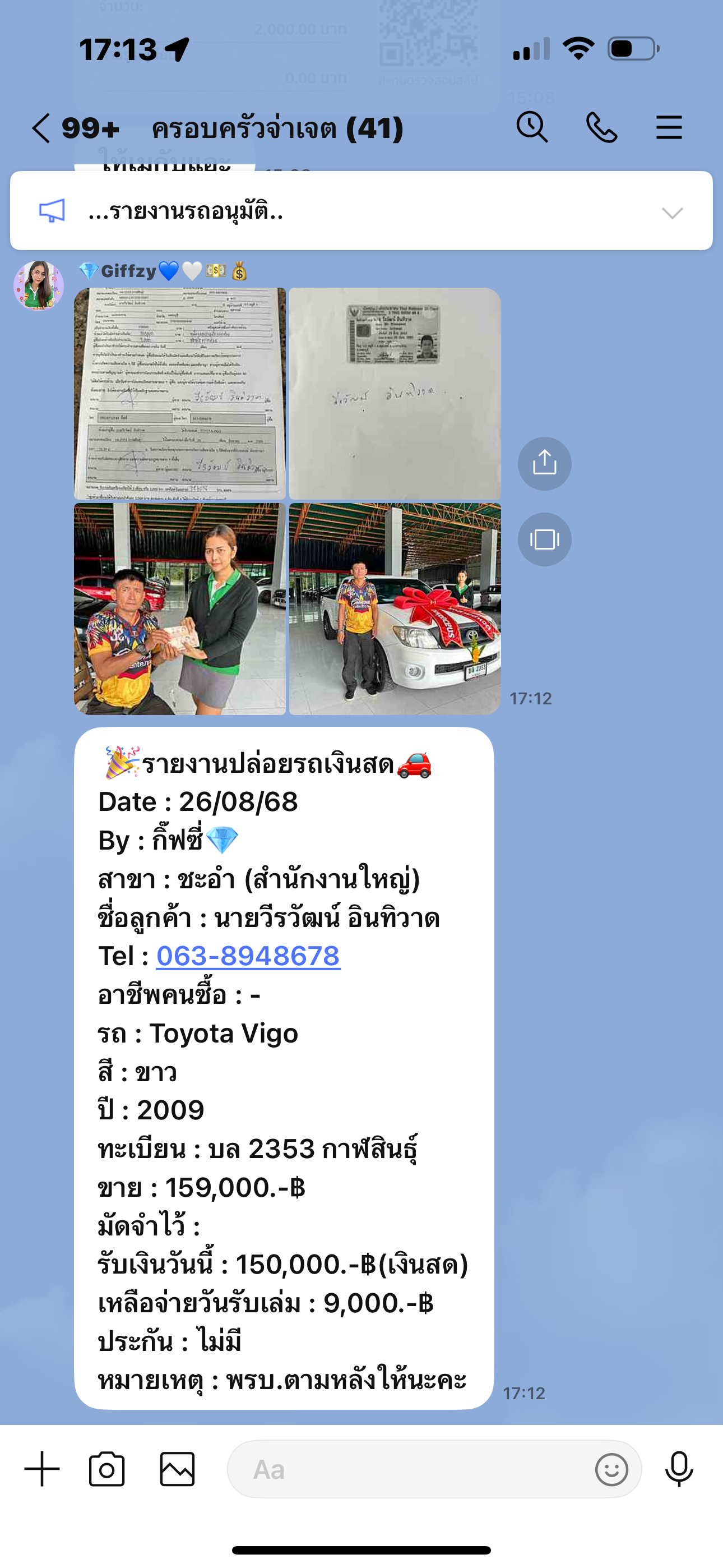View the photos as a slideshow
The width and height of the screenshot is (723, 1568).
pos(544,539)
